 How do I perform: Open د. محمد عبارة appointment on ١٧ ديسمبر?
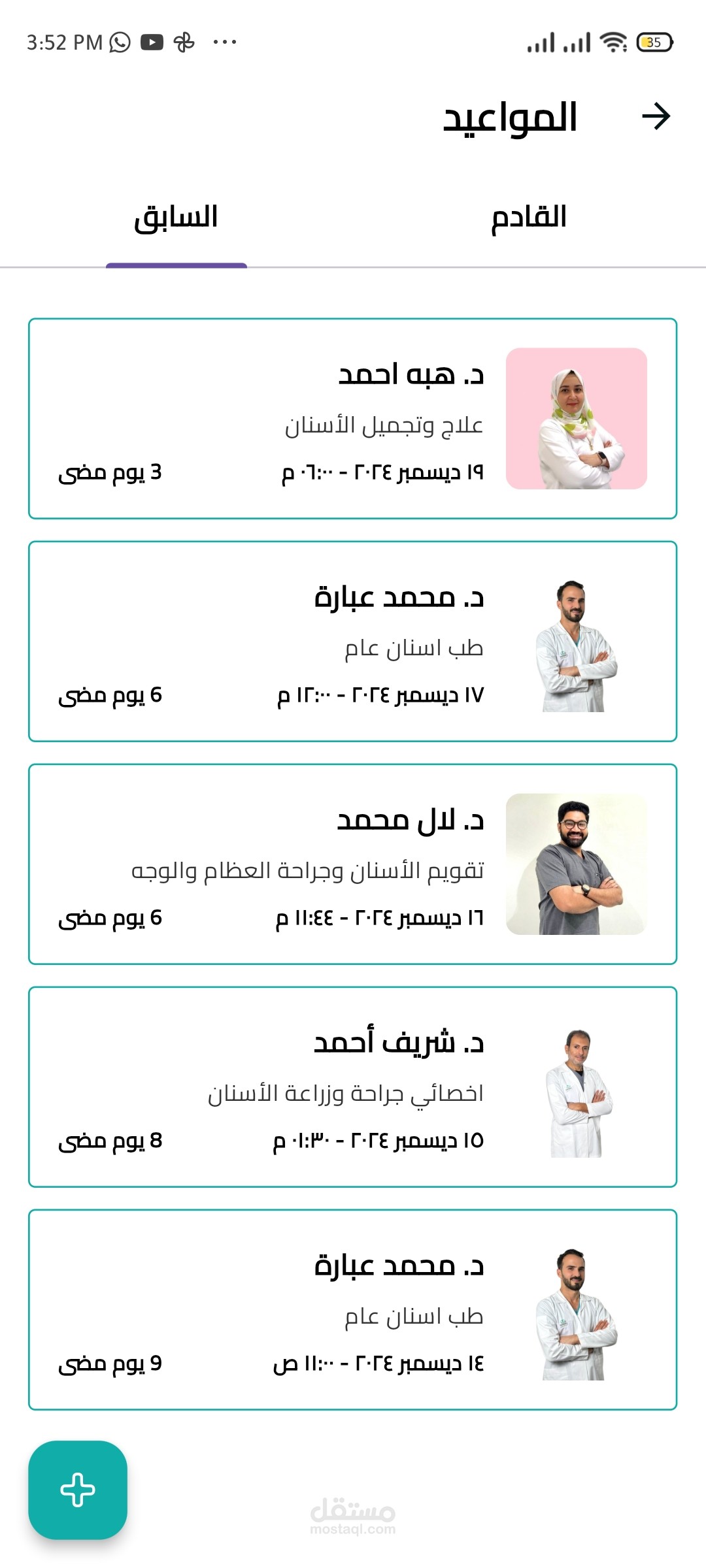click(x=352, y=642)
